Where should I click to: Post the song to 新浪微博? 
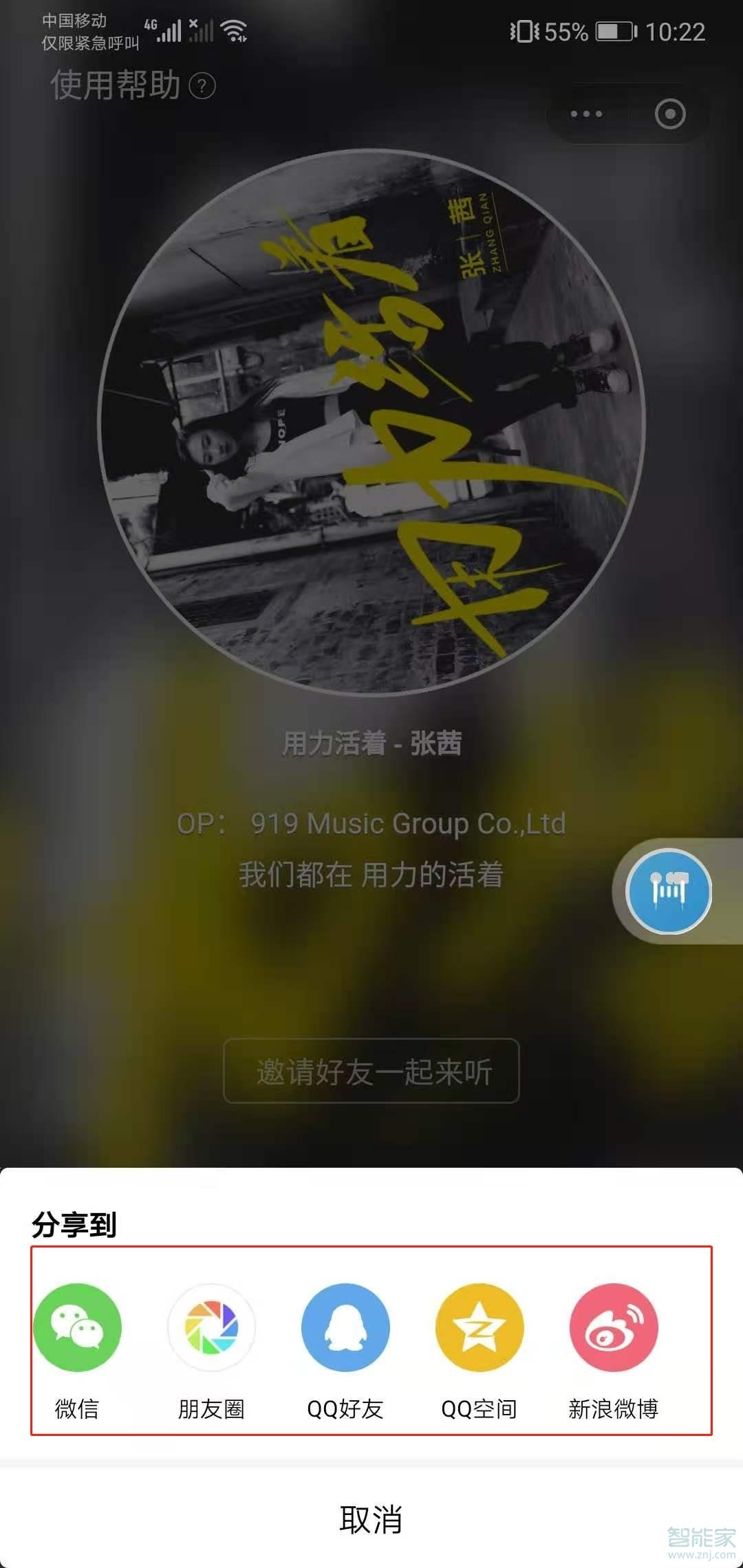tap(614, 1328)
